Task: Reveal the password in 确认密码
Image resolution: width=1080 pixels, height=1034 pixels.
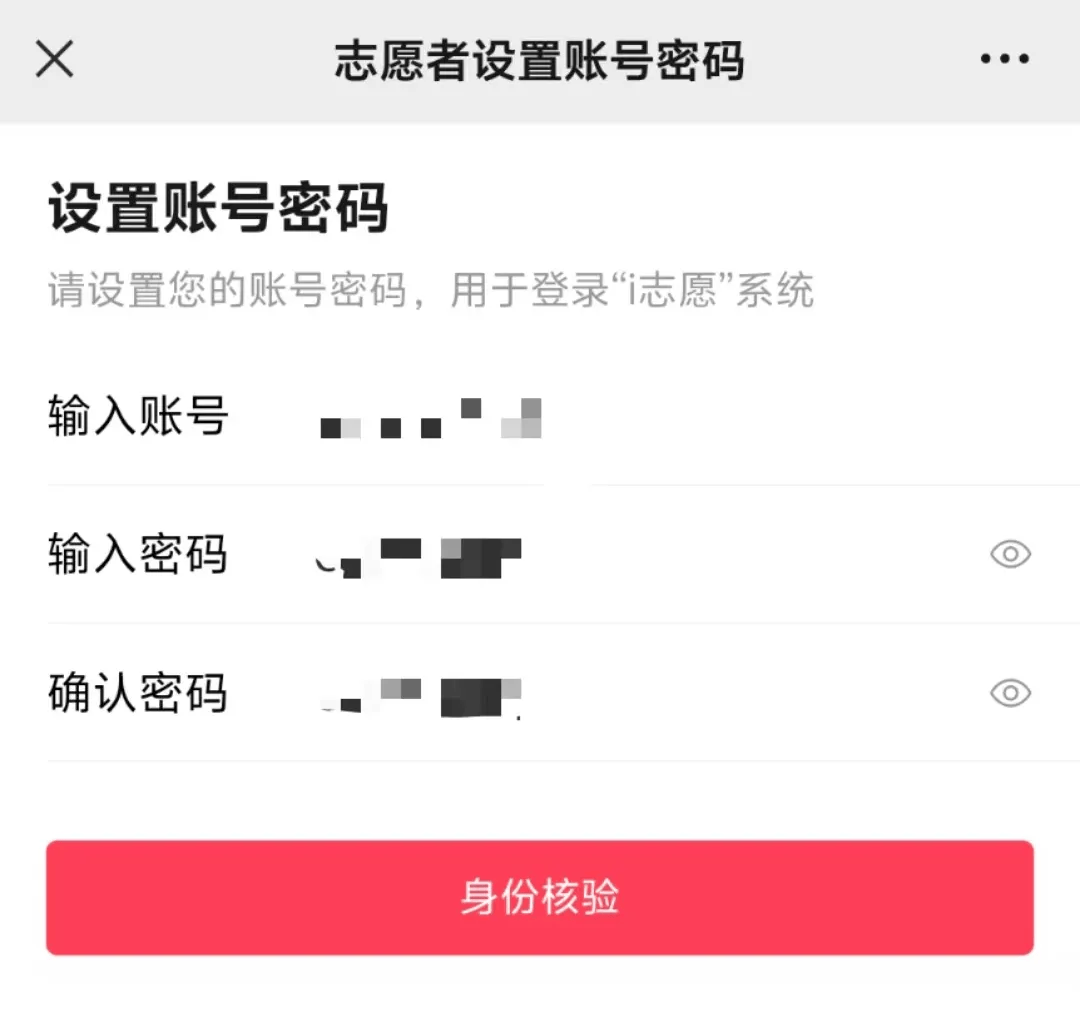Action: (1010, 692)
